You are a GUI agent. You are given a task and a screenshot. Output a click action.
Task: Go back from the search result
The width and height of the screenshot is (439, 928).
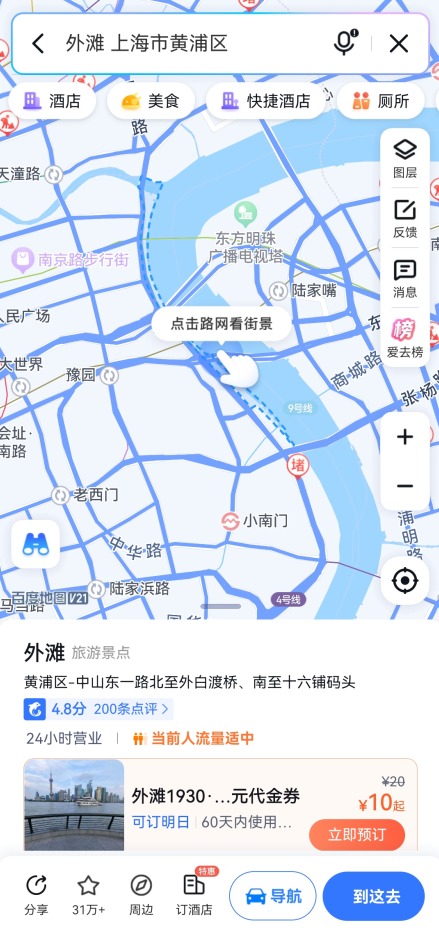click(x=38, y=44)
